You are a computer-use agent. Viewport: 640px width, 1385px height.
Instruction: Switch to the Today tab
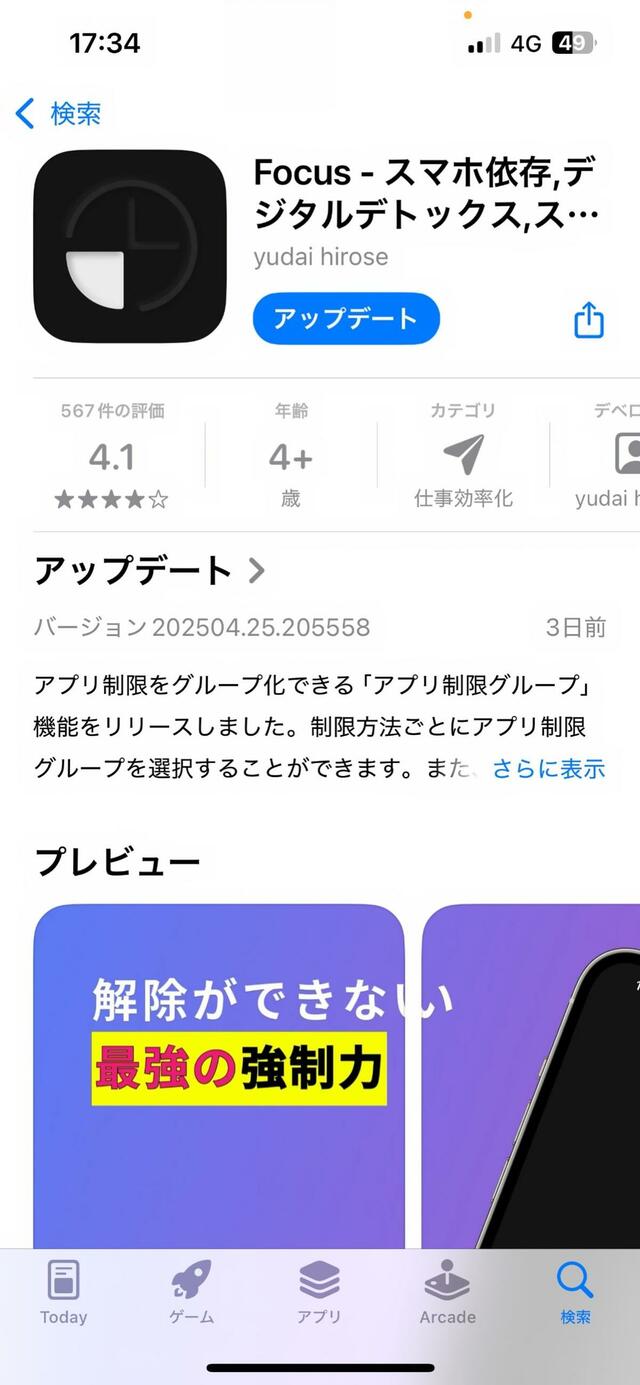(x=63, y=1292)
